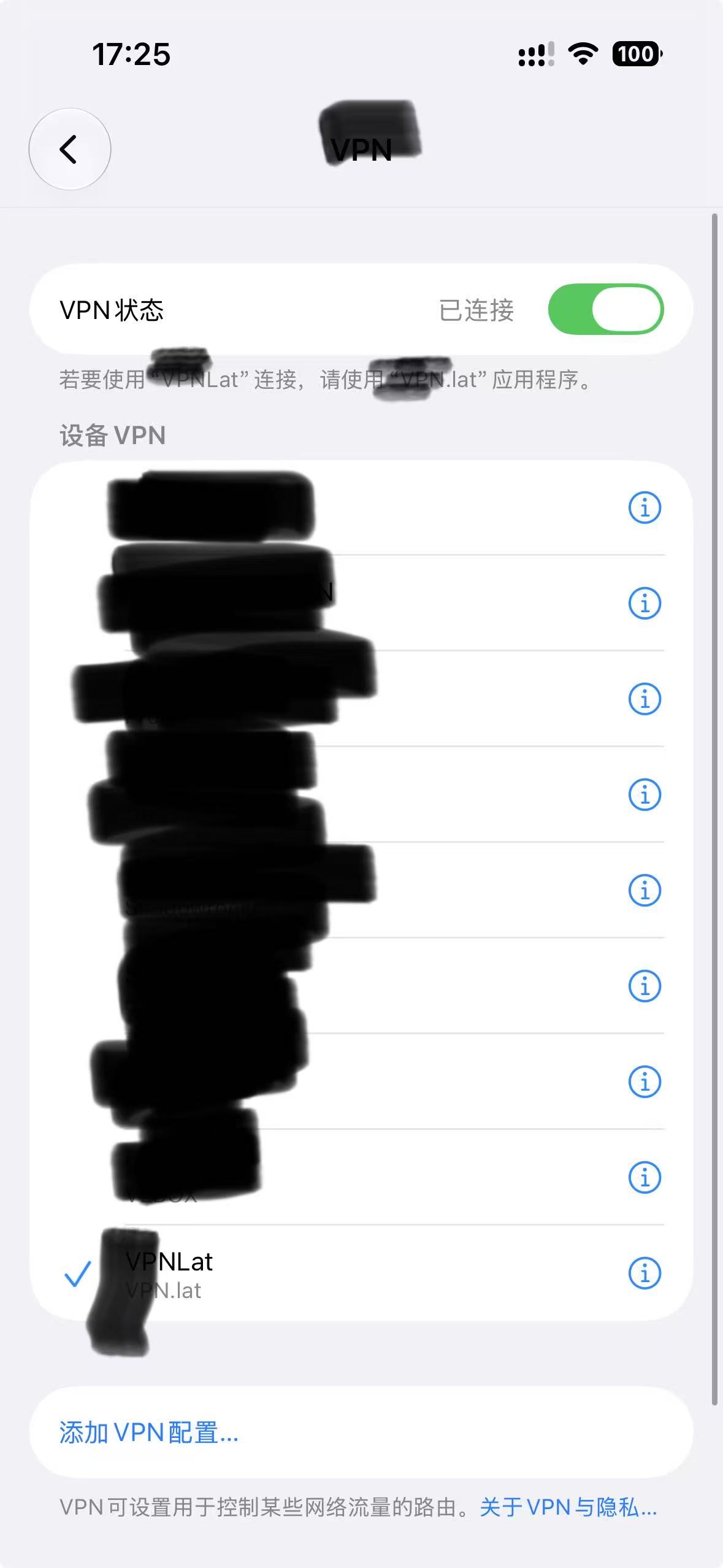
Task: Go back using the top-left arrow
Action: tap(69, 149)
